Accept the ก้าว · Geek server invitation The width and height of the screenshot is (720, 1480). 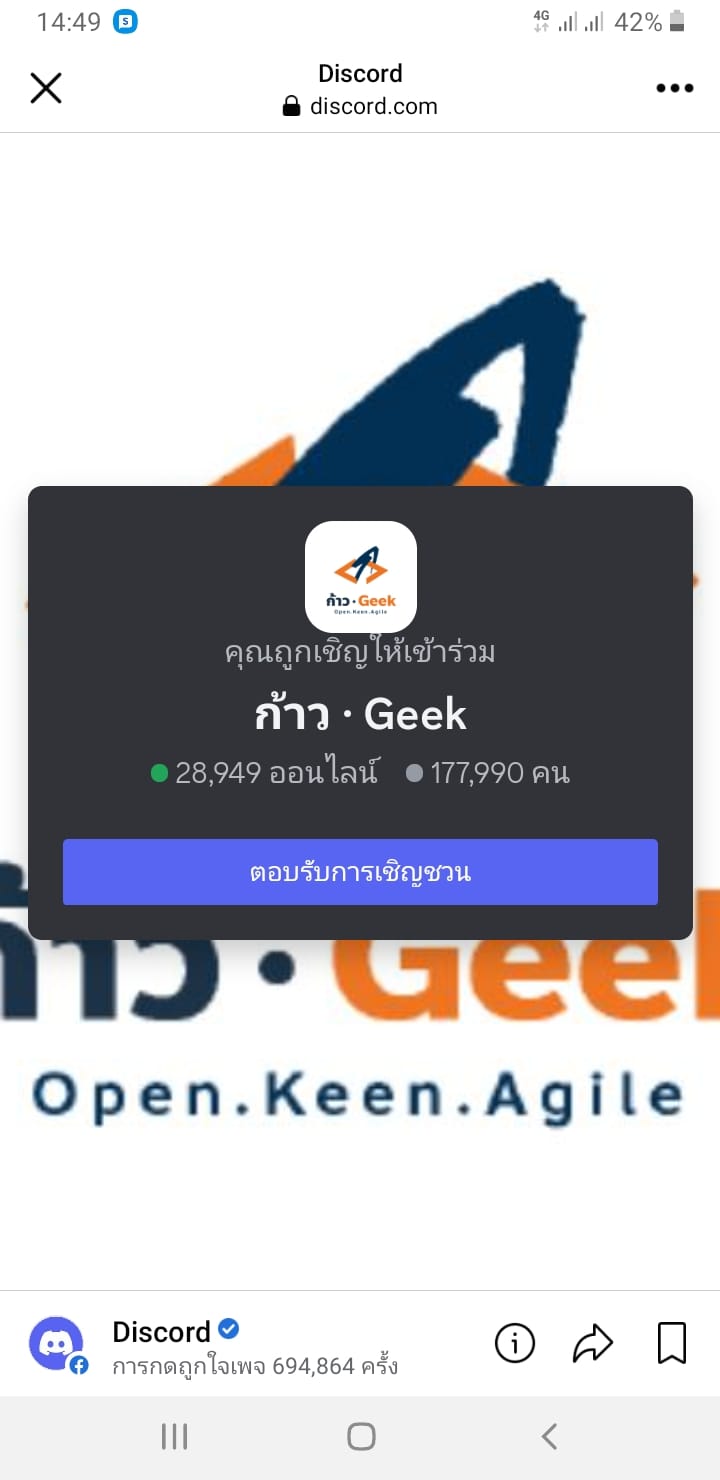click(x=360, y=872)
